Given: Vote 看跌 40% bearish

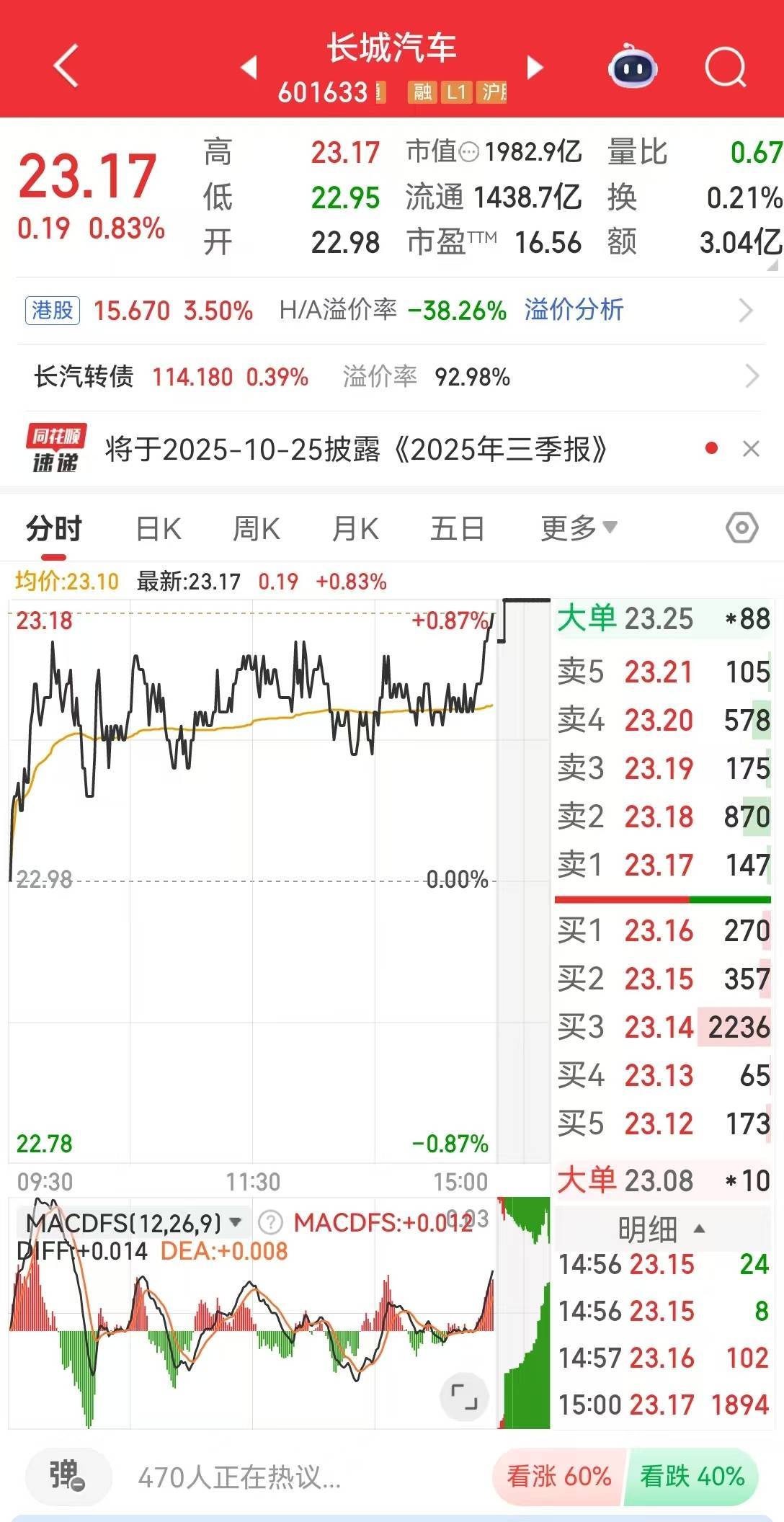Looking at the screenshot, I should (692, 1477).
